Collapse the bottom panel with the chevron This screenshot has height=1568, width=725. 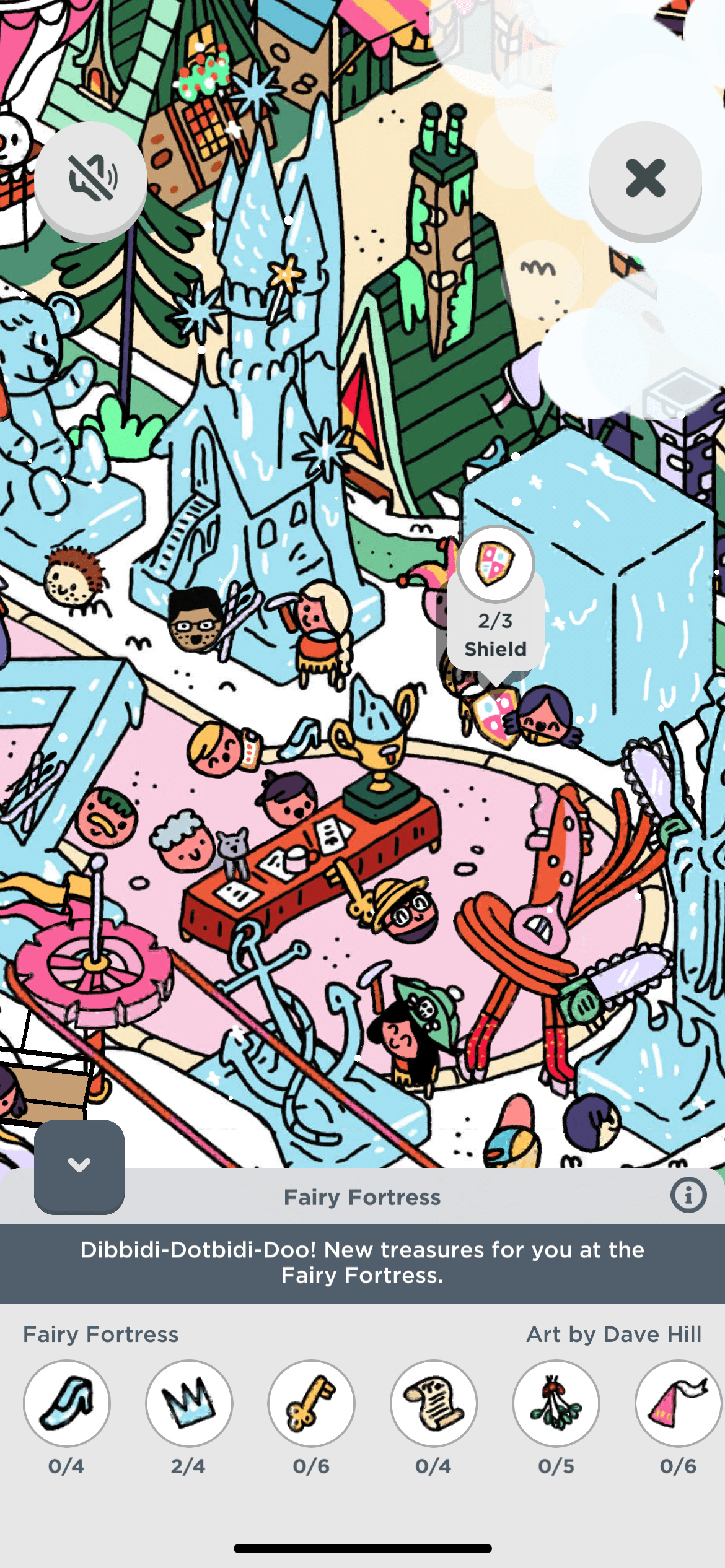pyautogui.click(x=79, y=1165)
